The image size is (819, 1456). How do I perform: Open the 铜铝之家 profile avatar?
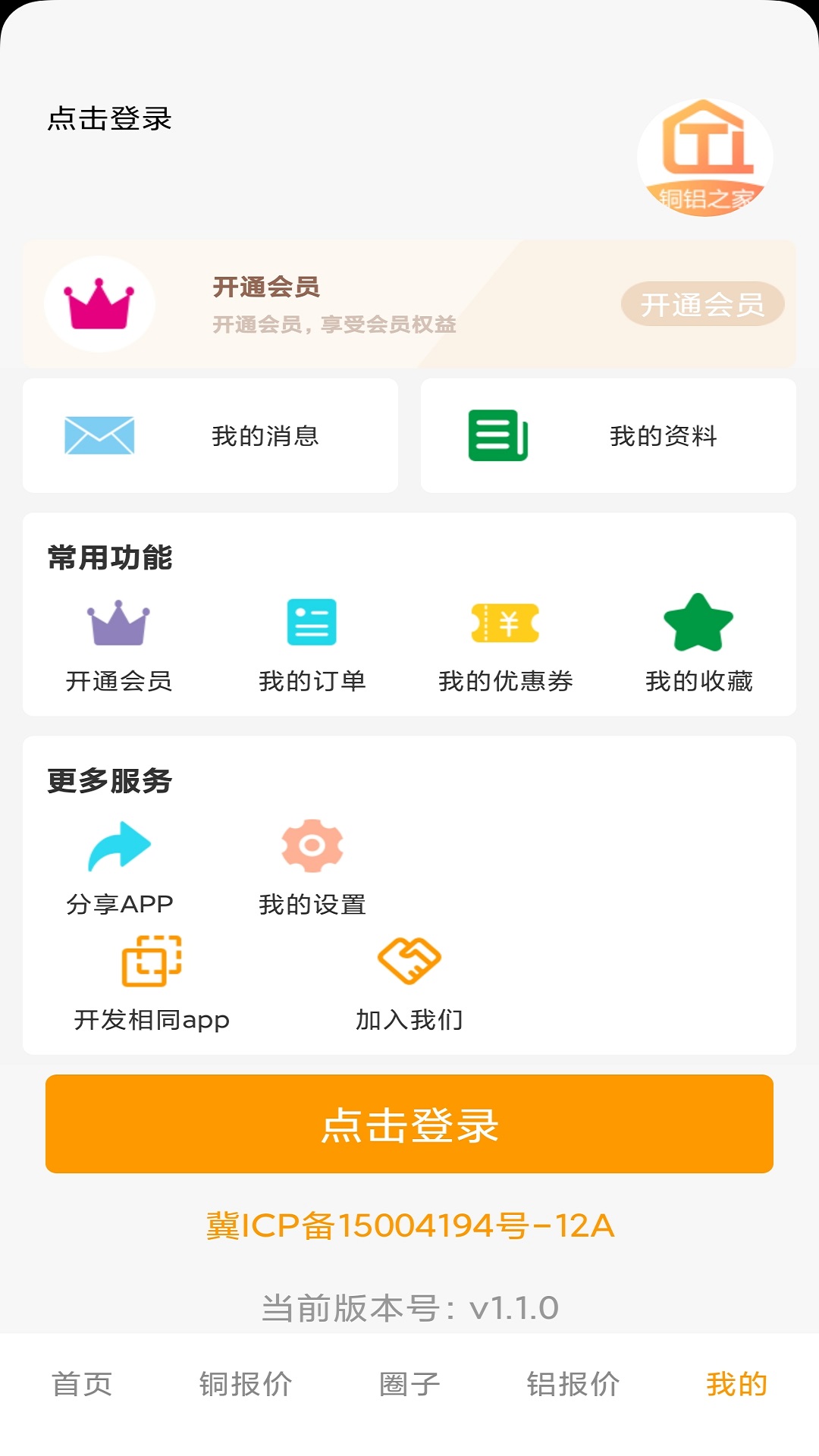[707, 157]
